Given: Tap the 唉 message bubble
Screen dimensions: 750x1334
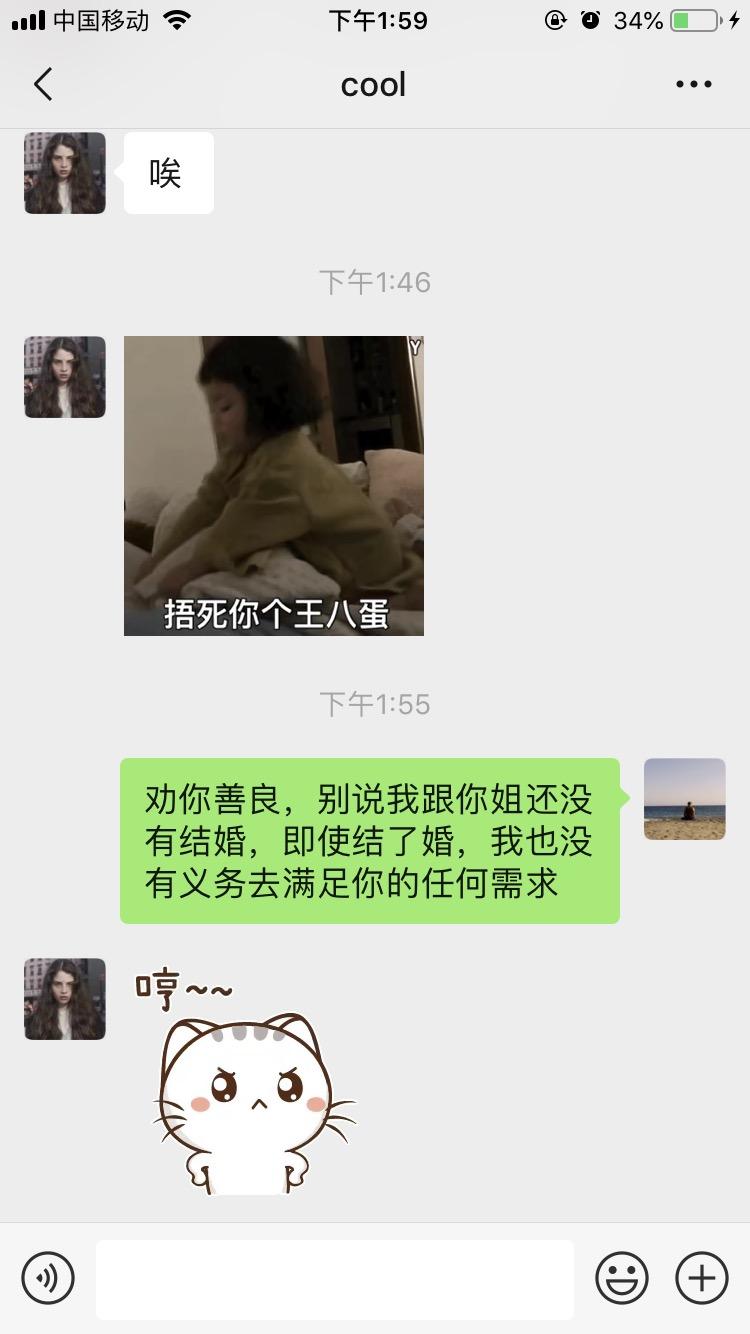Looking at the screenshot, I should pyautogui.click(x=167, y=172).
